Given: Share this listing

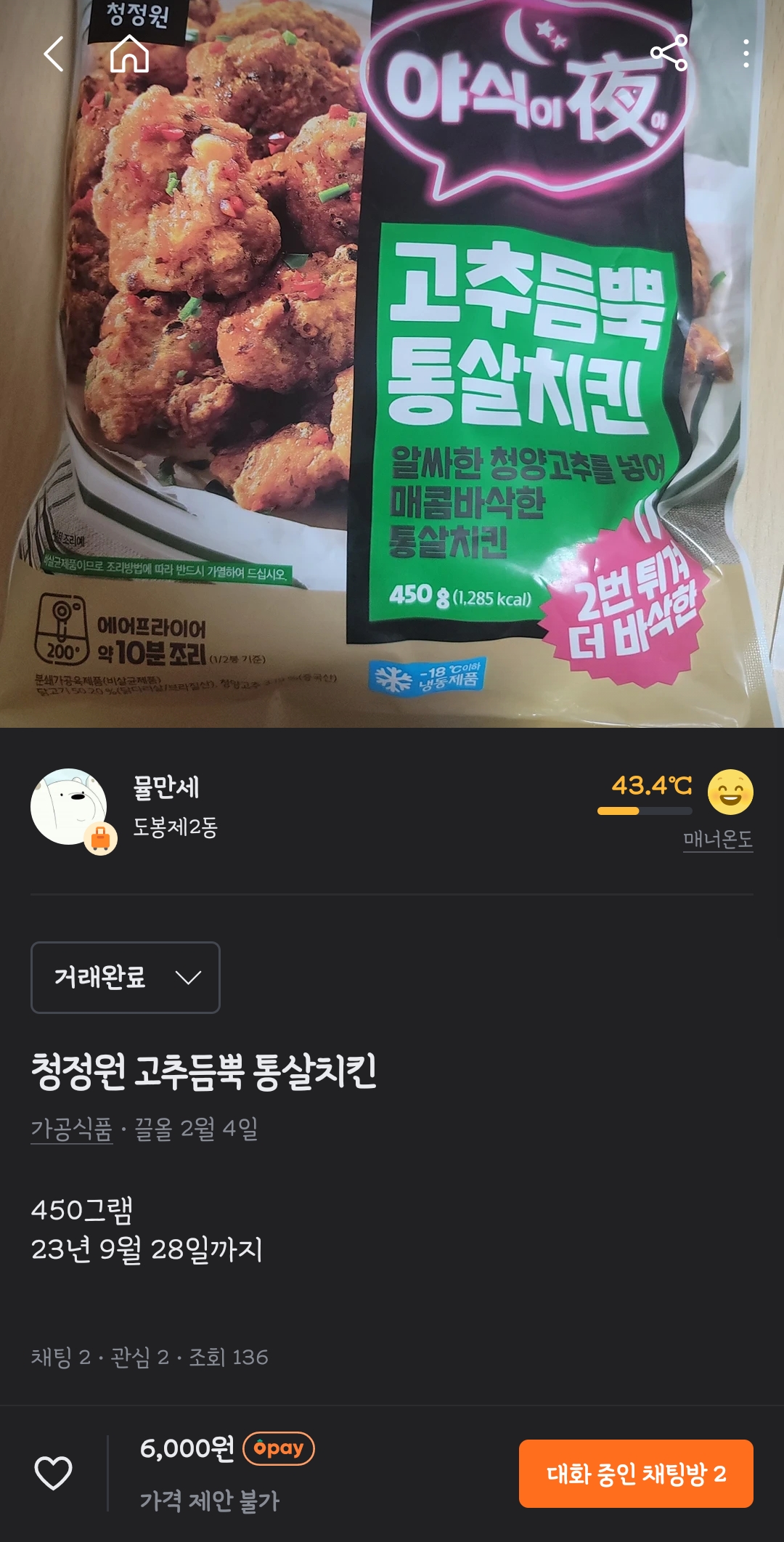Looking at the screenshot, I should click(x=669, y=53).
